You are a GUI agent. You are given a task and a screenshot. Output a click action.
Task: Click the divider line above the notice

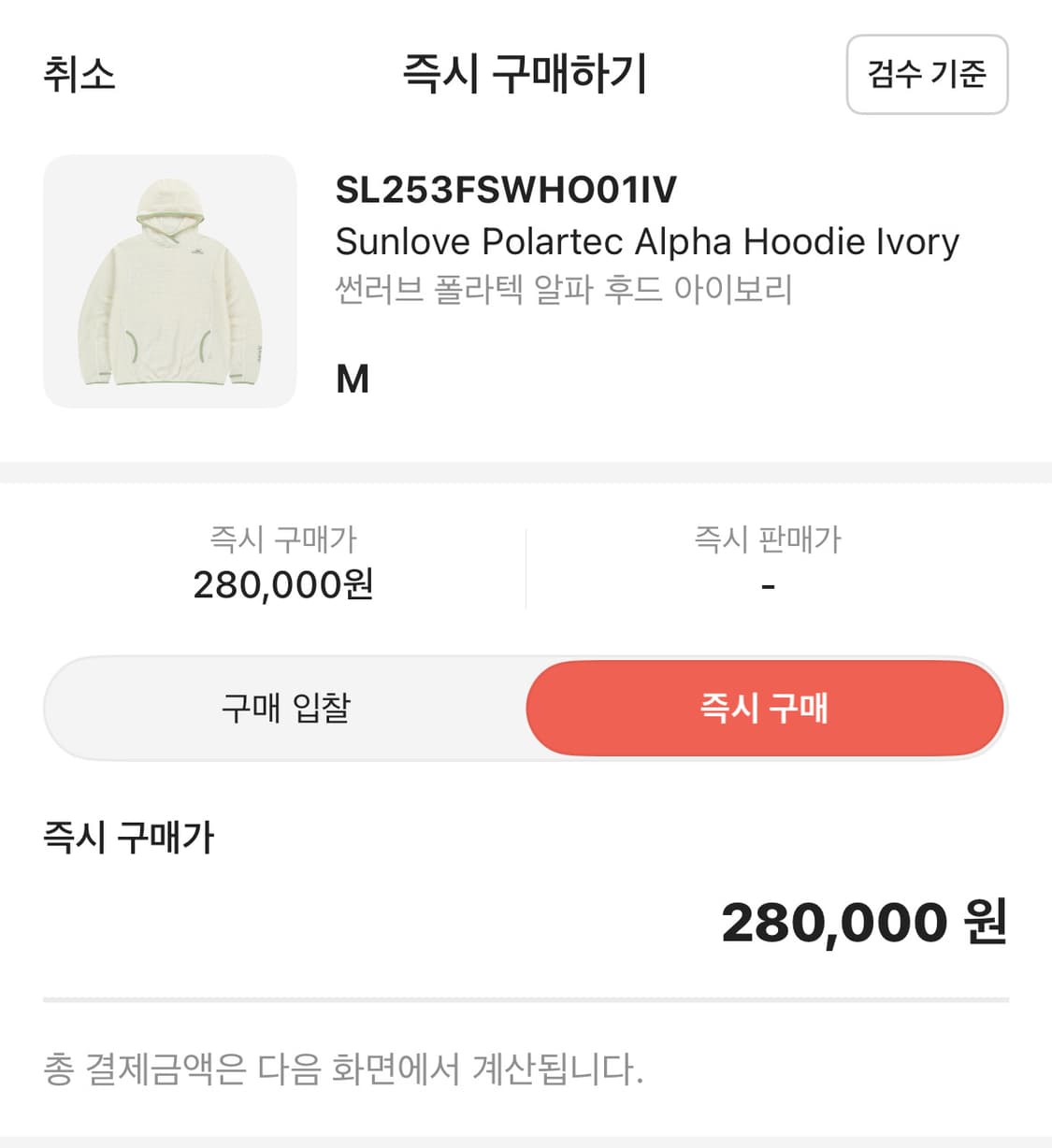(x=526, y=997)
